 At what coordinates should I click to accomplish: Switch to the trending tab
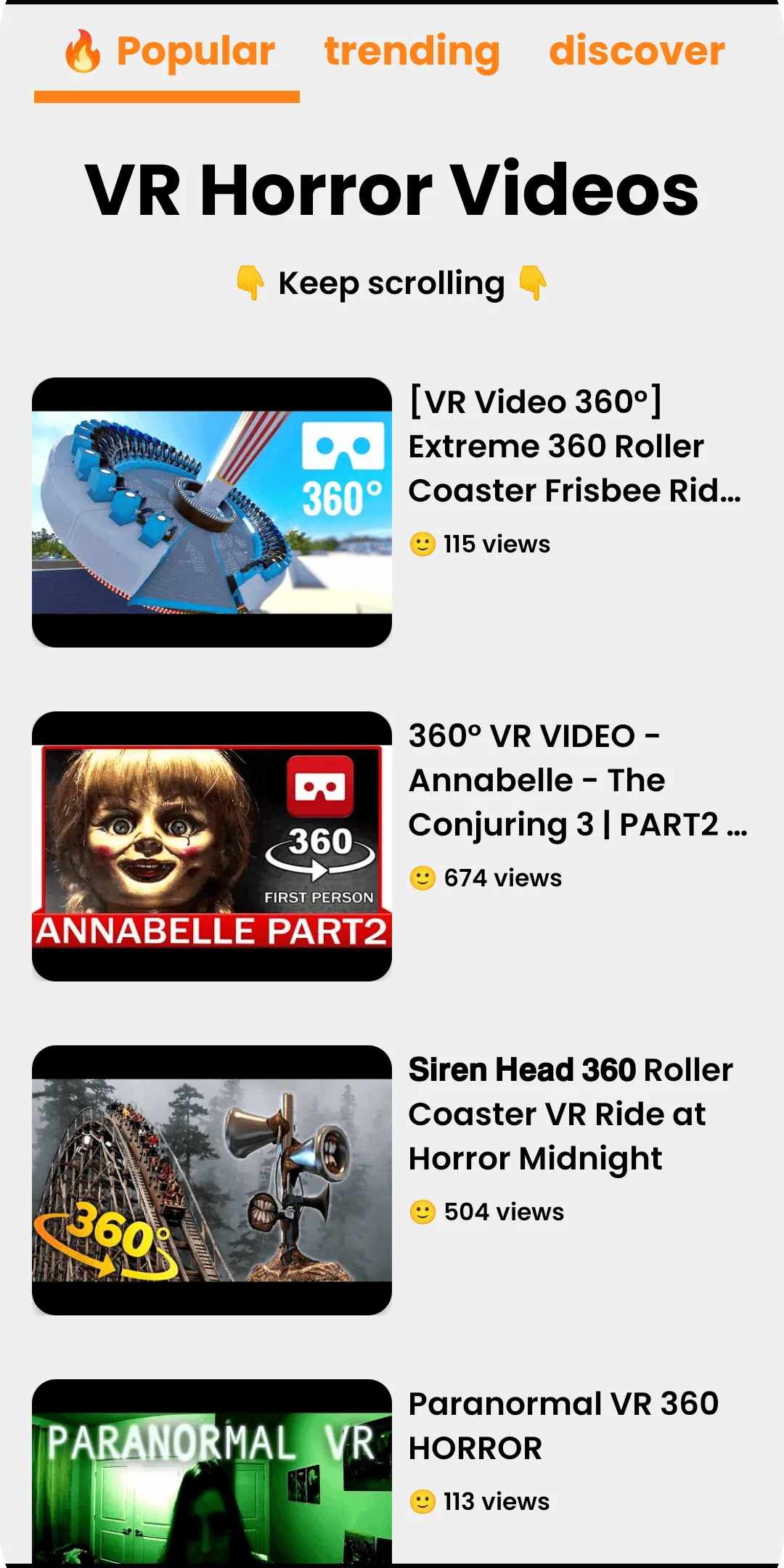[x=412, y=52]
